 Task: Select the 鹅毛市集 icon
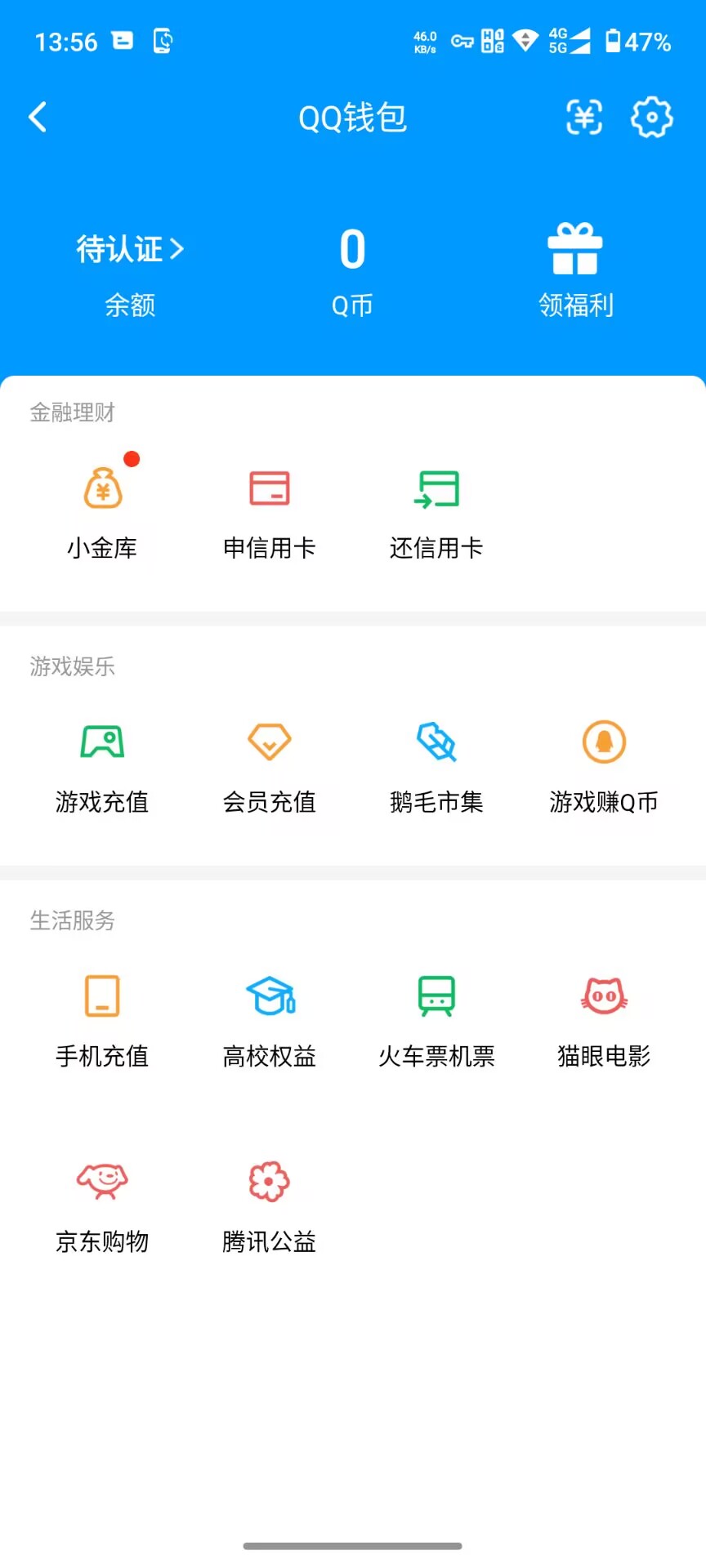pos(436,742)
